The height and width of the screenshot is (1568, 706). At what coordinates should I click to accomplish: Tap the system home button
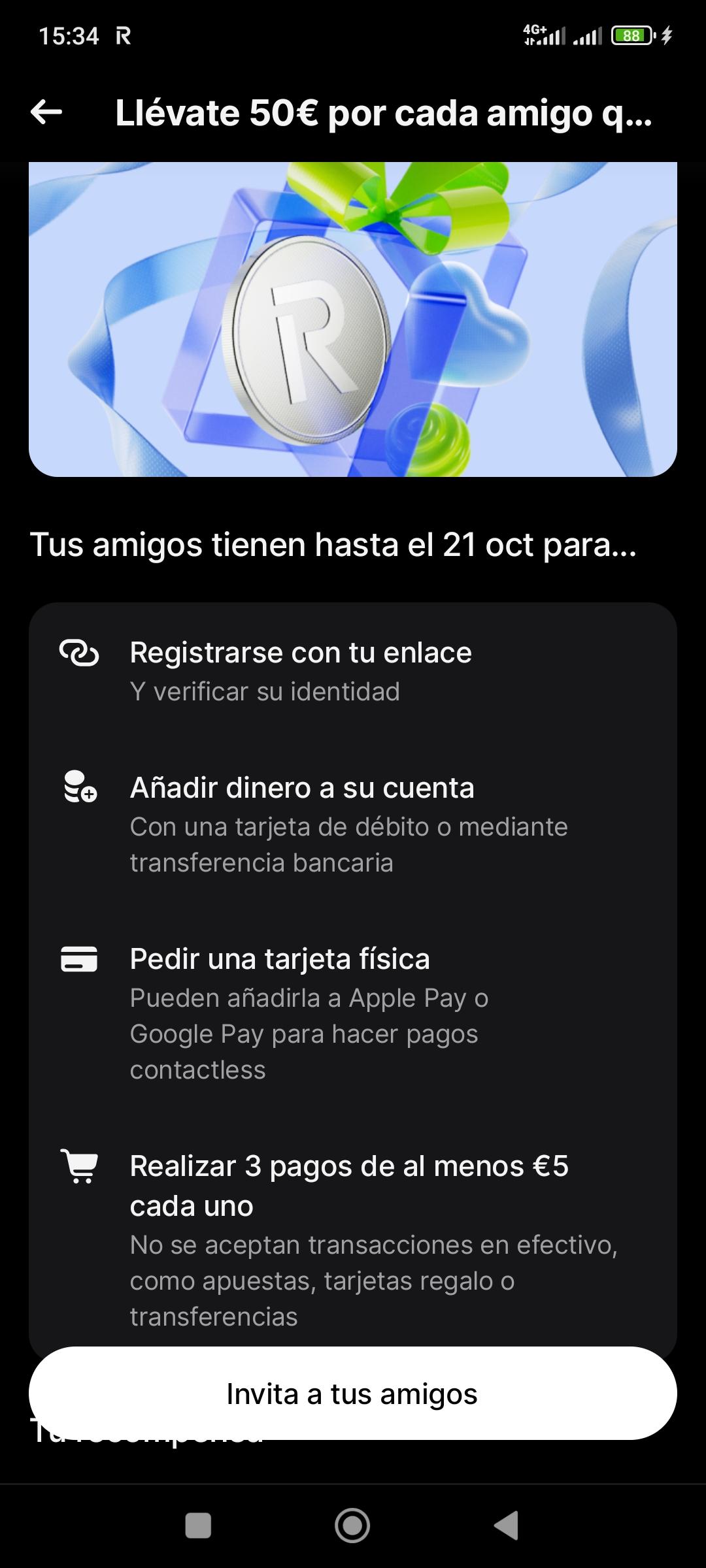pyautogui.click(x=352, y=1526)
